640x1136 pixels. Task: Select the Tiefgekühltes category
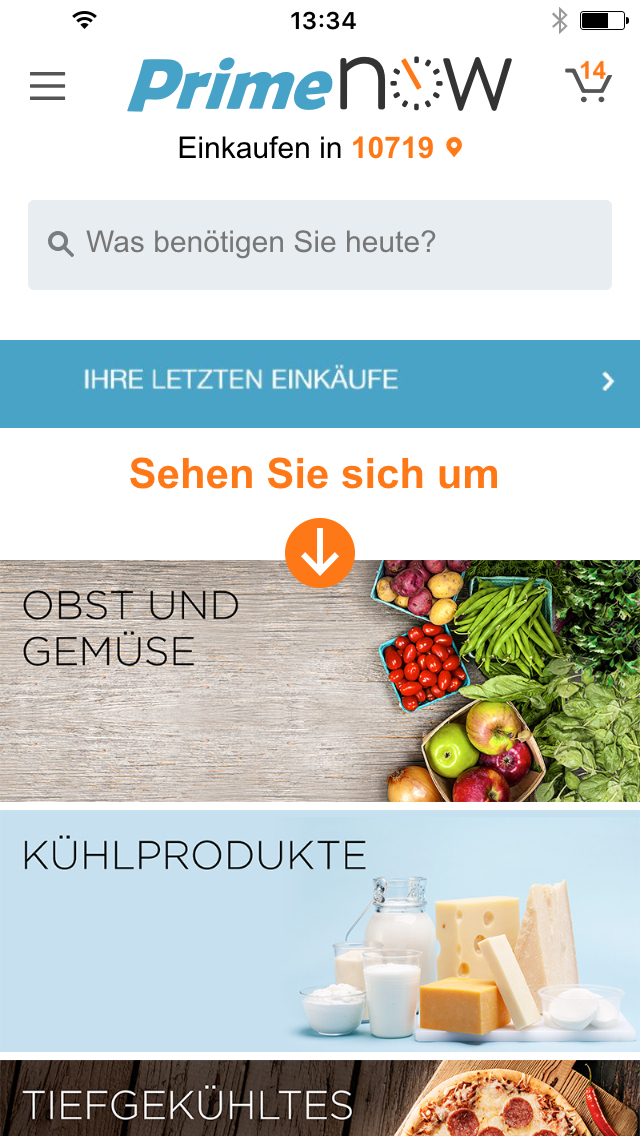pyautogui.click(x=320, y=1100)
